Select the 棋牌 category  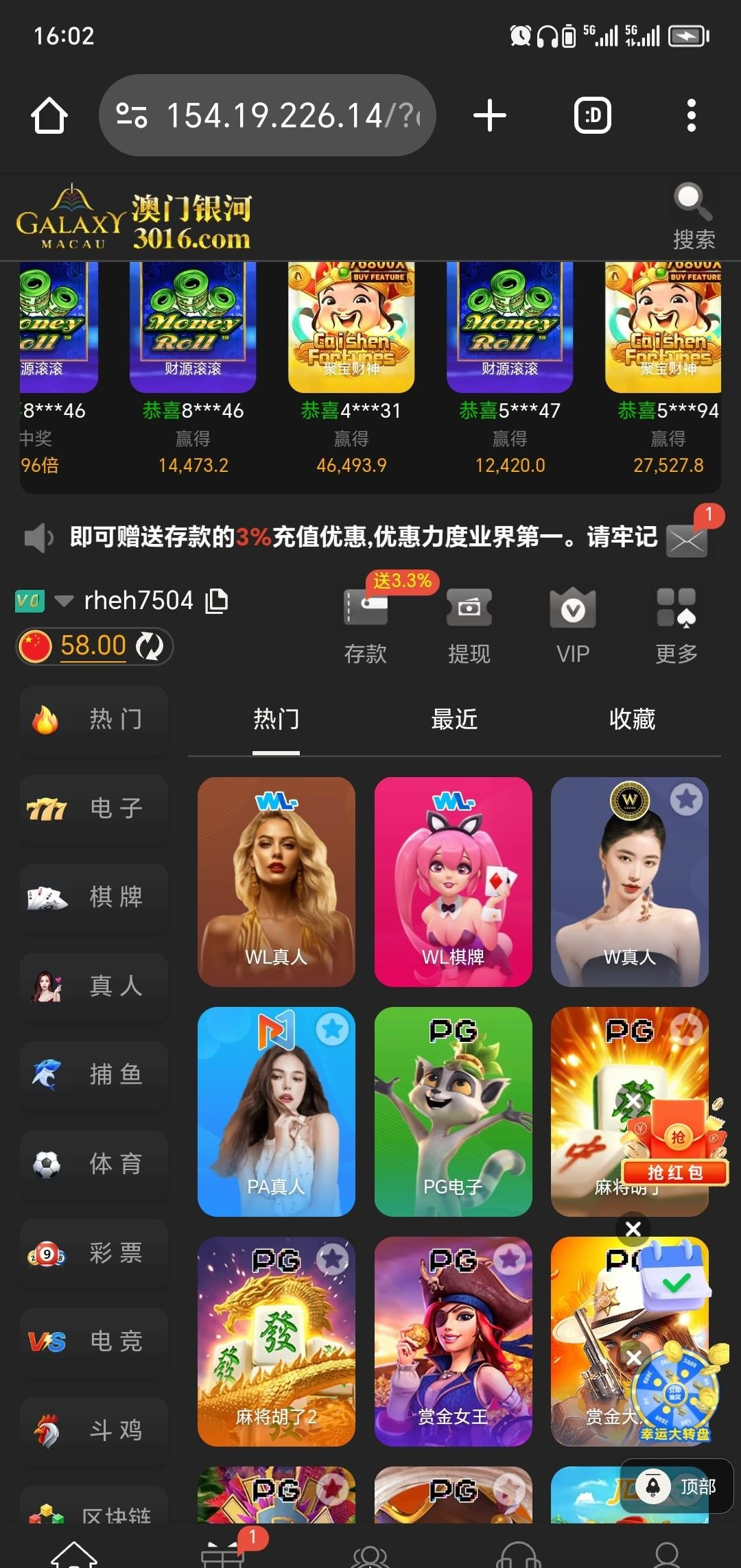(95, 897)
